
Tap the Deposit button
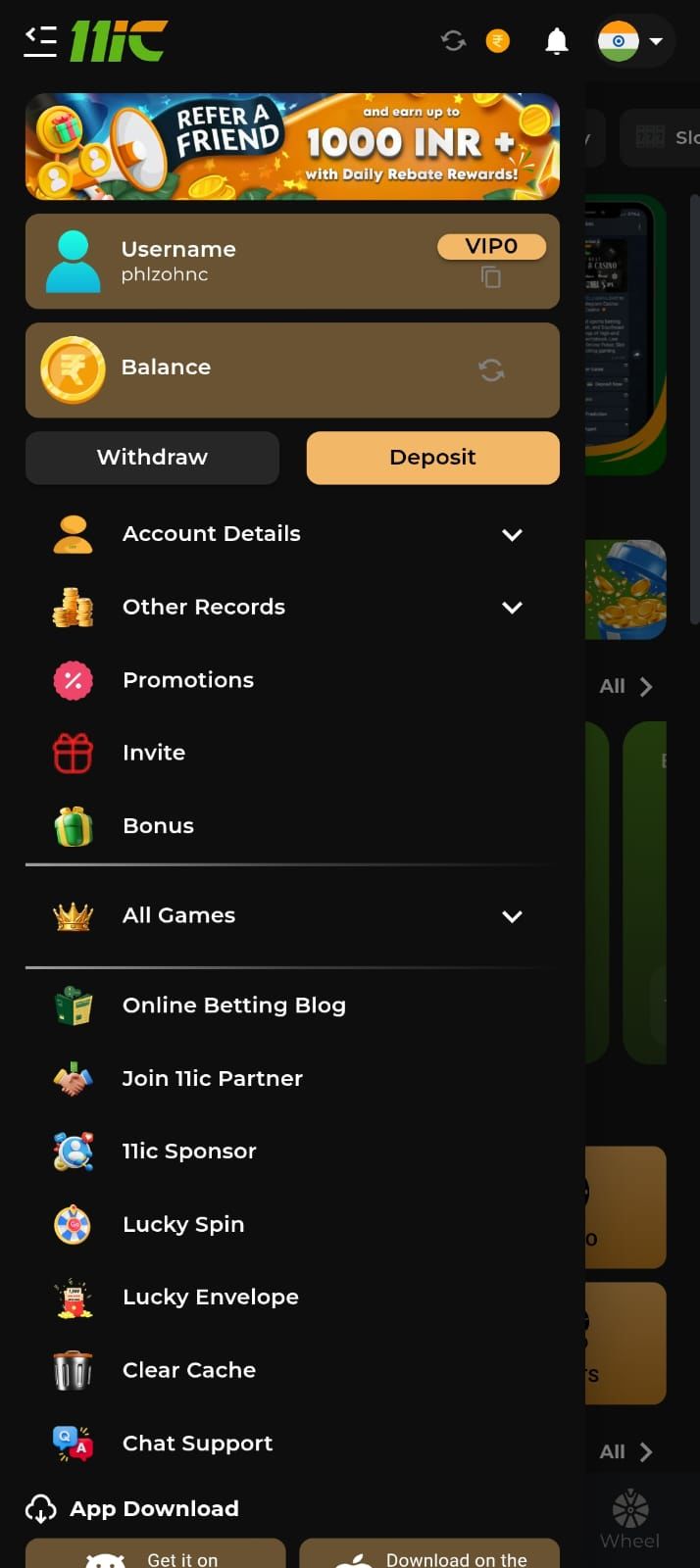(432, 458)
